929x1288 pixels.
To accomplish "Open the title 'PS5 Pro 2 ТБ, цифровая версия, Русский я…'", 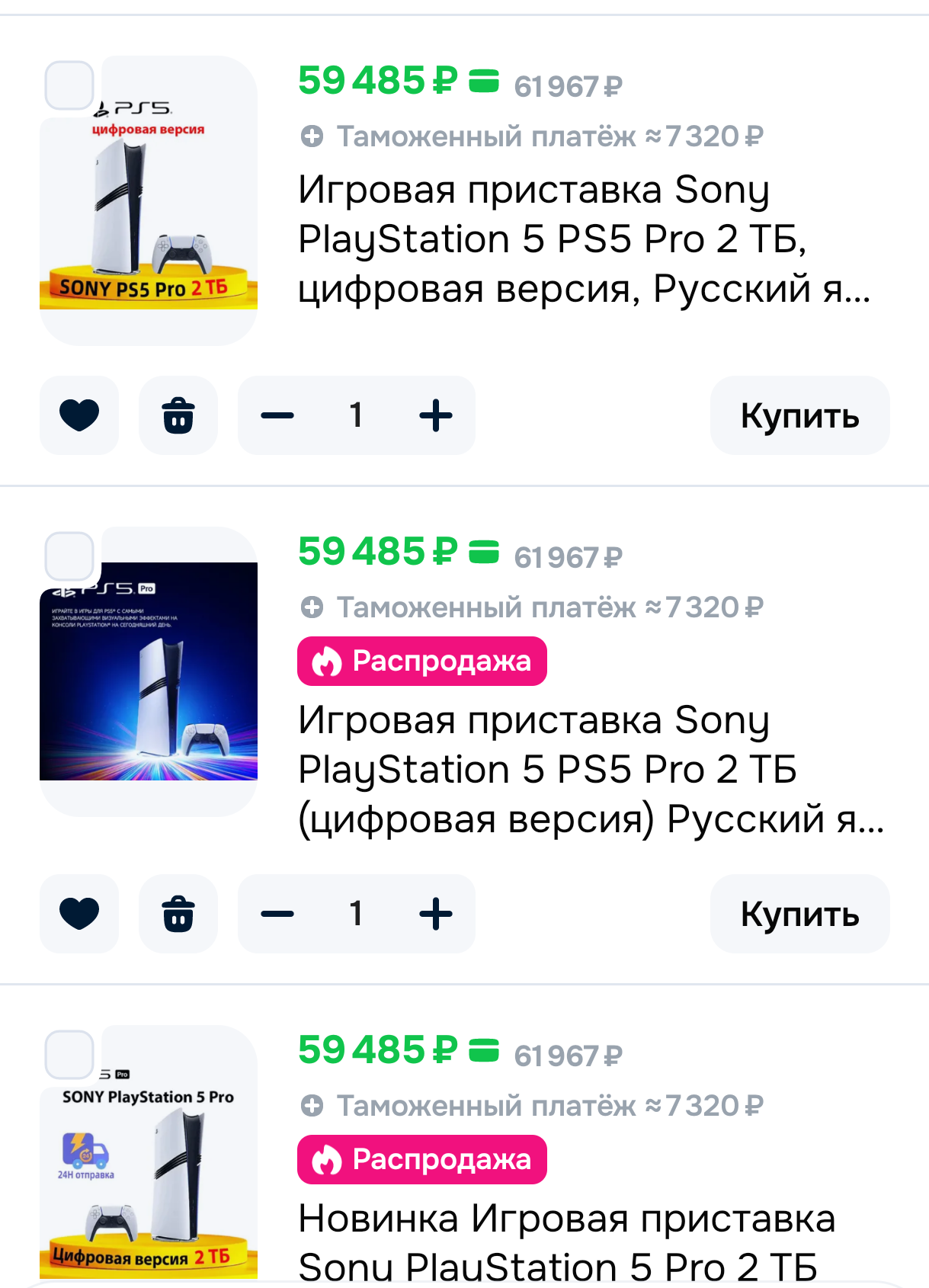I will point(583,239).
